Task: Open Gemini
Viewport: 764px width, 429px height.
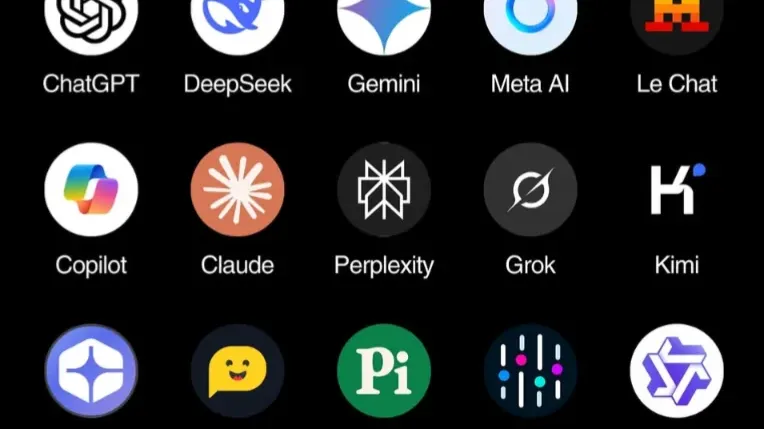Action: (384, 22)
